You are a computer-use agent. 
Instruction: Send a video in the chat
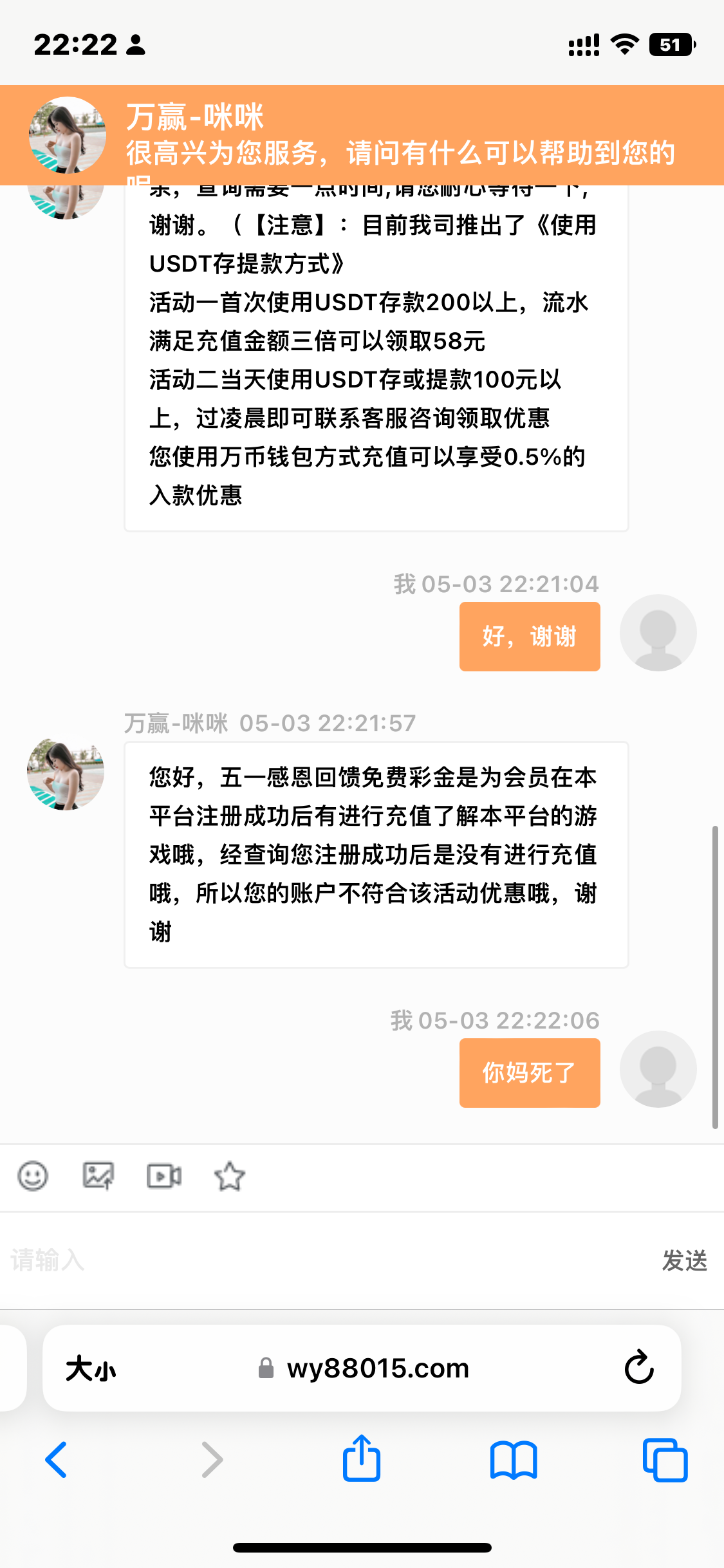(164, 1176)
